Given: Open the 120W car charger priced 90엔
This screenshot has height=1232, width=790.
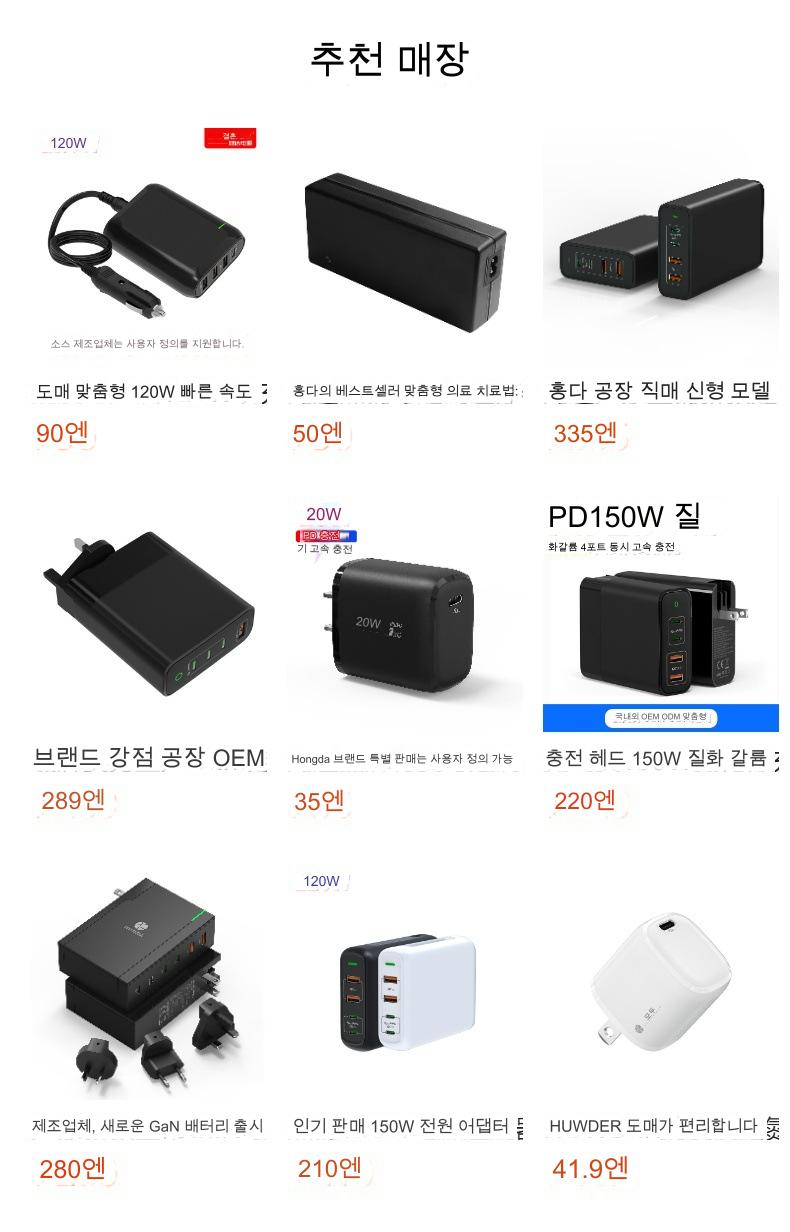Looking at the screenshot, I should [148, 245].
